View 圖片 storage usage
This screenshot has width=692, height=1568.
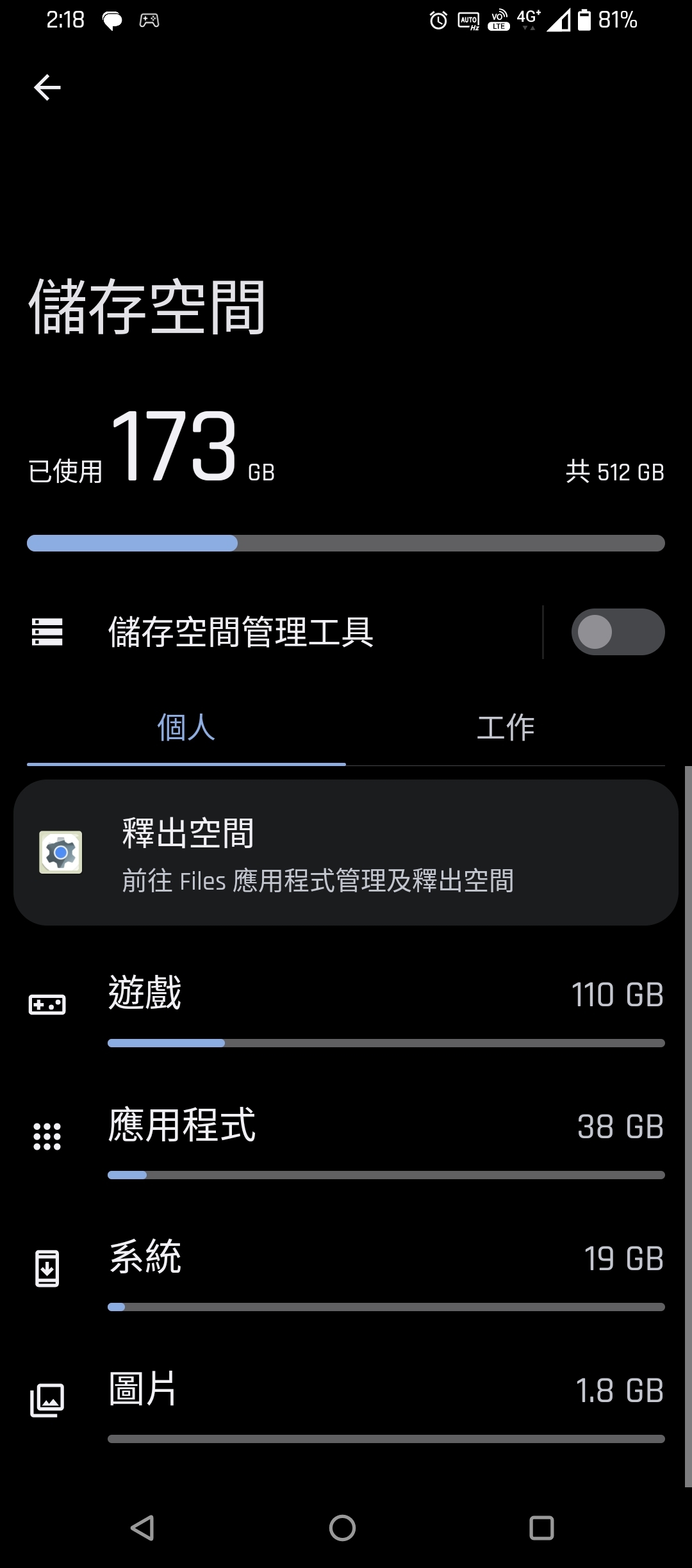pyautogui.click(x=346, y=1405)
